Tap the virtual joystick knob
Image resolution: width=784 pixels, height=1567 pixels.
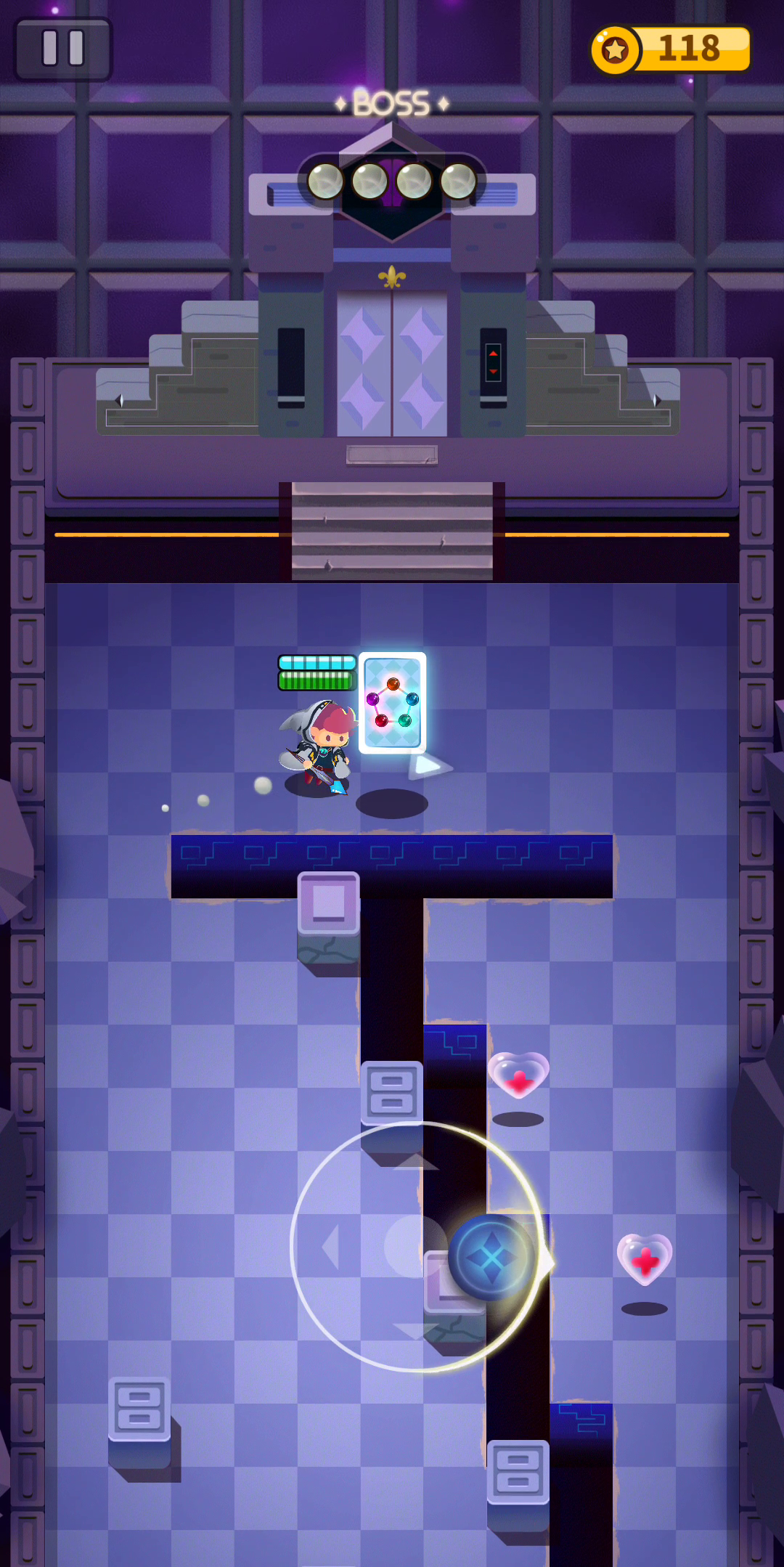point(491,1257)
